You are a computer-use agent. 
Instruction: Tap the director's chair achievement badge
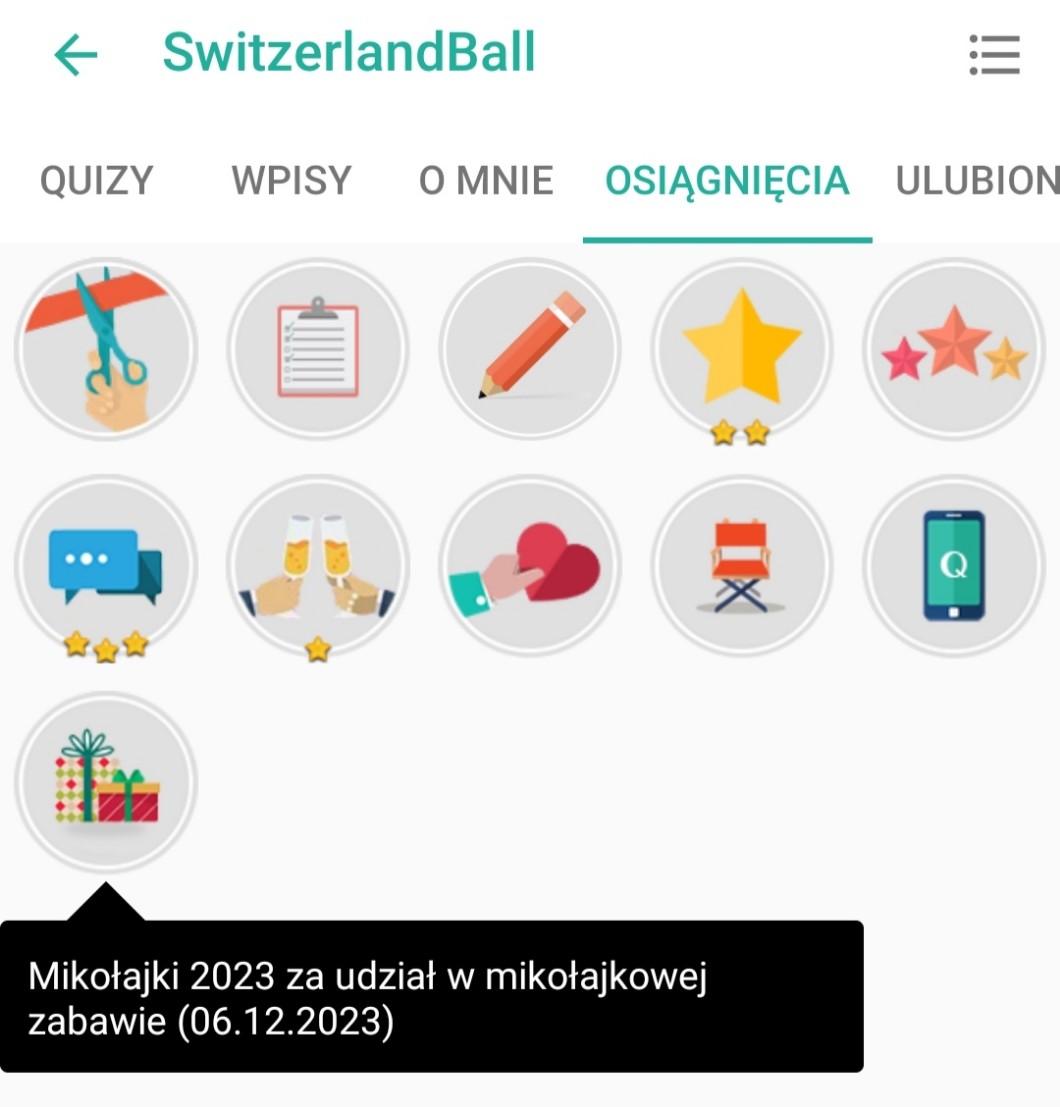742,566
